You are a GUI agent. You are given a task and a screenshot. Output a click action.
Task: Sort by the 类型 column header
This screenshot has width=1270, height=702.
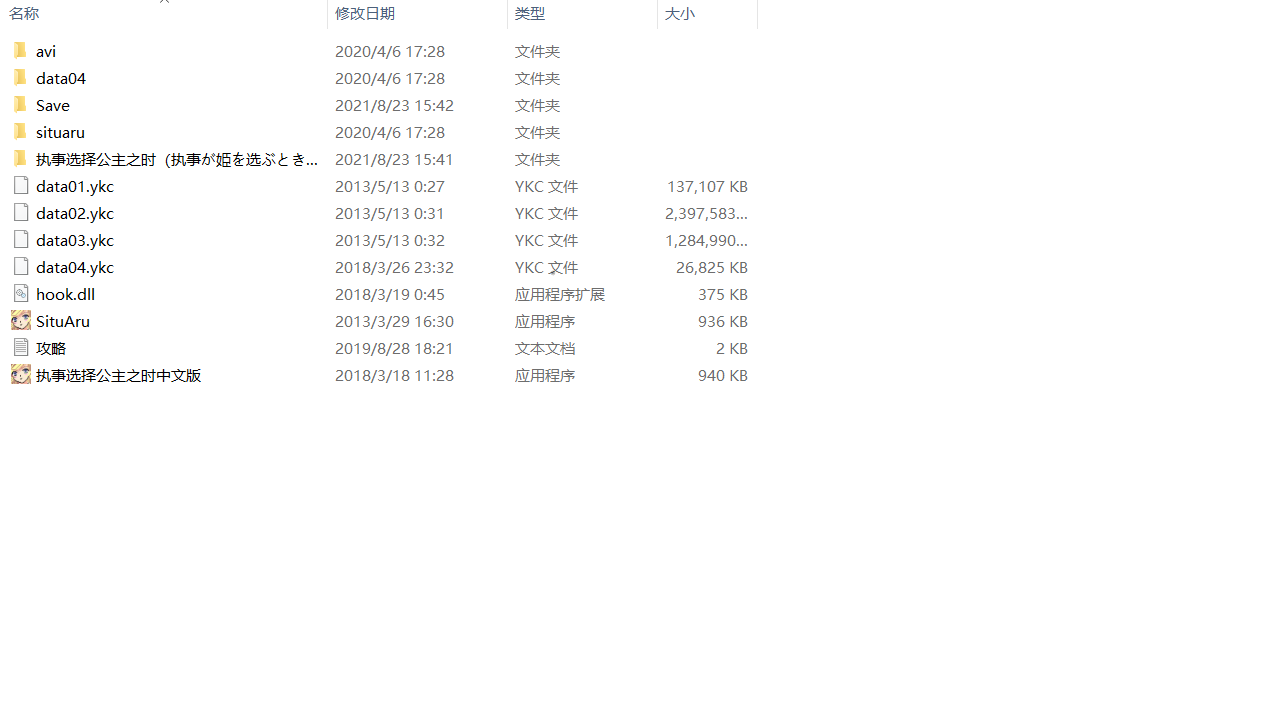(x=530, y=14)
